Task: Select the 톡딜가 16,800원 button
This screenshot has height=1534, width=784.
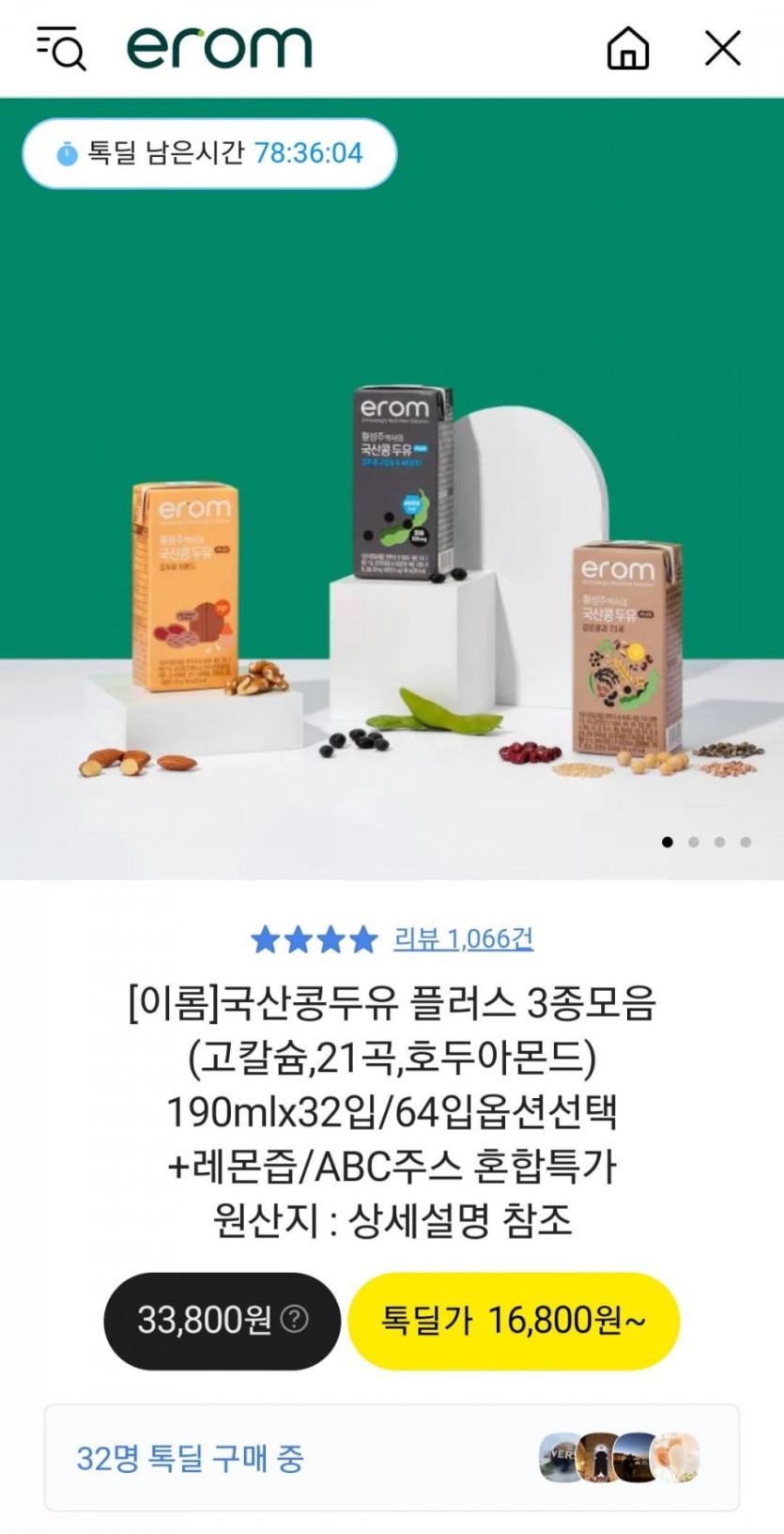Action: point(514,1320)
